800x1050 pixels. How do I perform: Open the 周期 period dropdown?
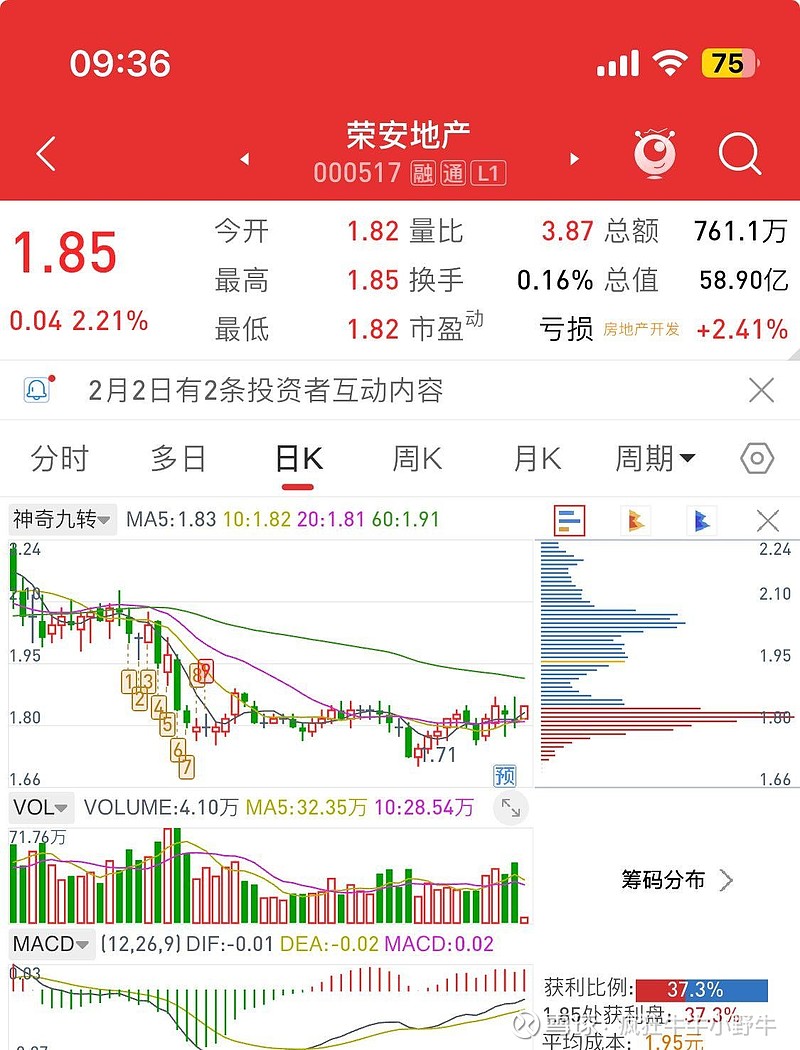[x=655, y=458]
